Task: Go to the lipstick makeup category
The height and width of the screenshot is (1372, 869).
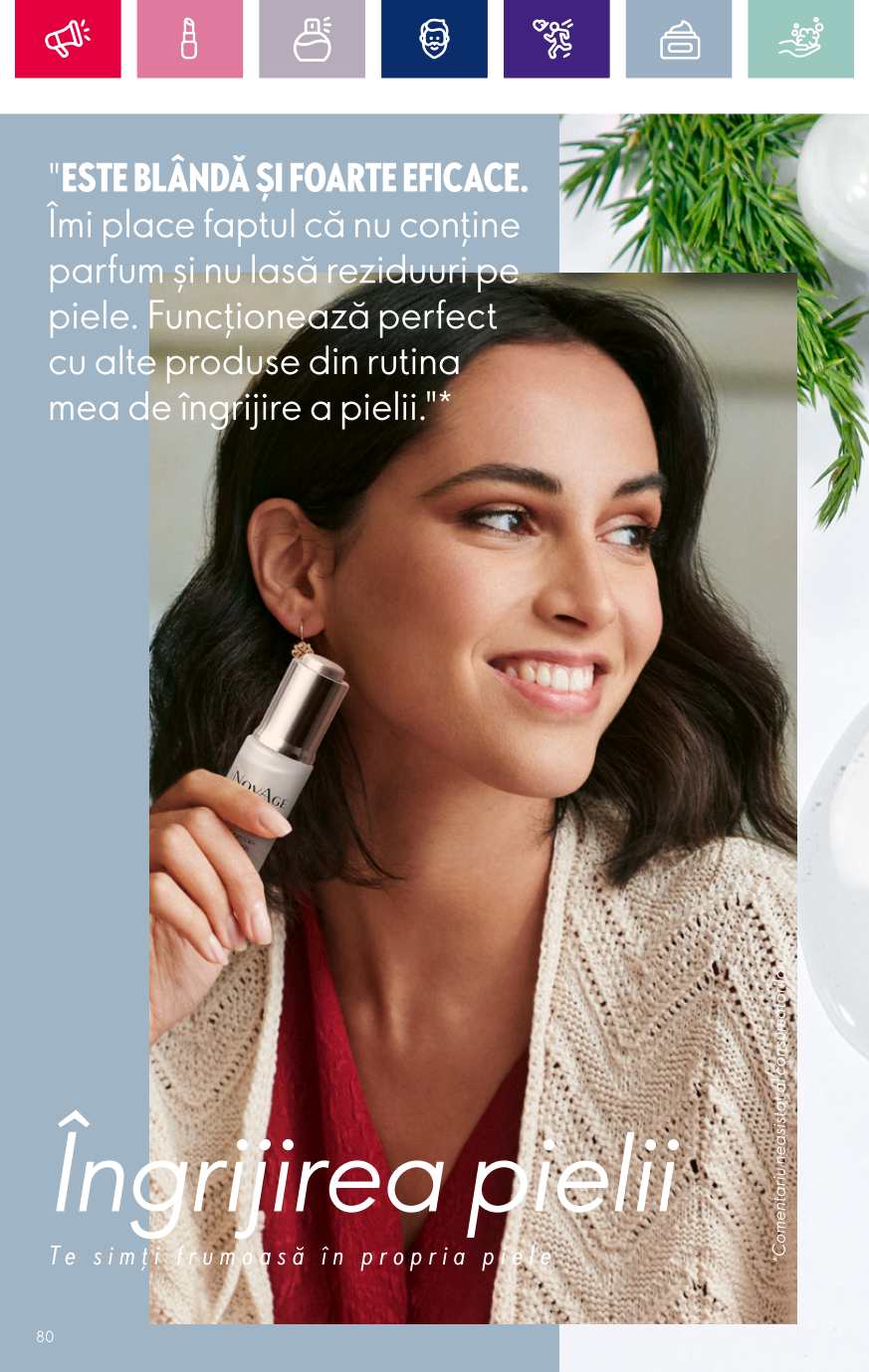Action: pyautogui.click(x=189, y=39)
